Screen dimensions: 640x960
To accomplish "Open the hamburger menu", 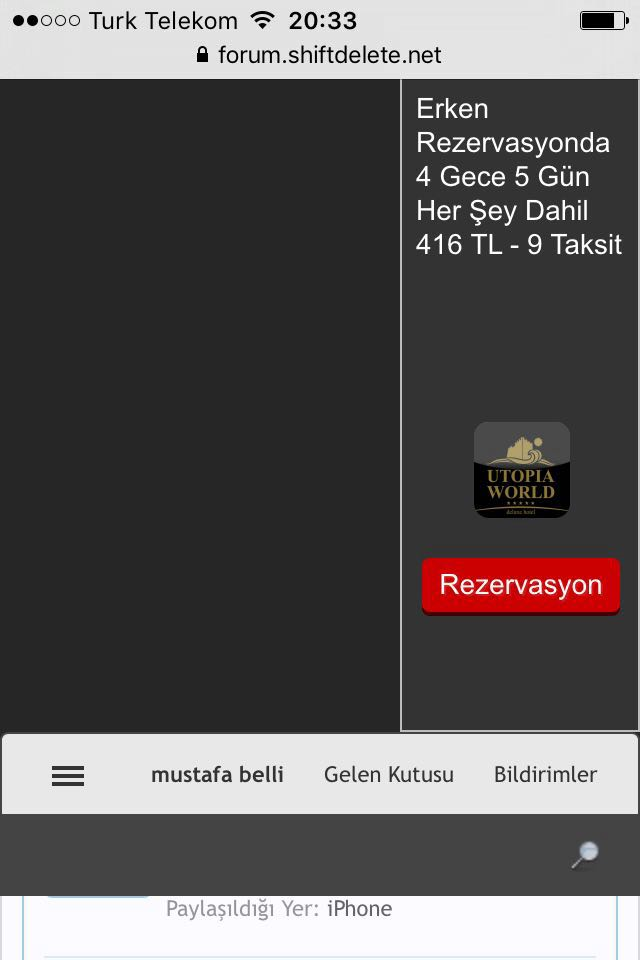I will point(68,775).
